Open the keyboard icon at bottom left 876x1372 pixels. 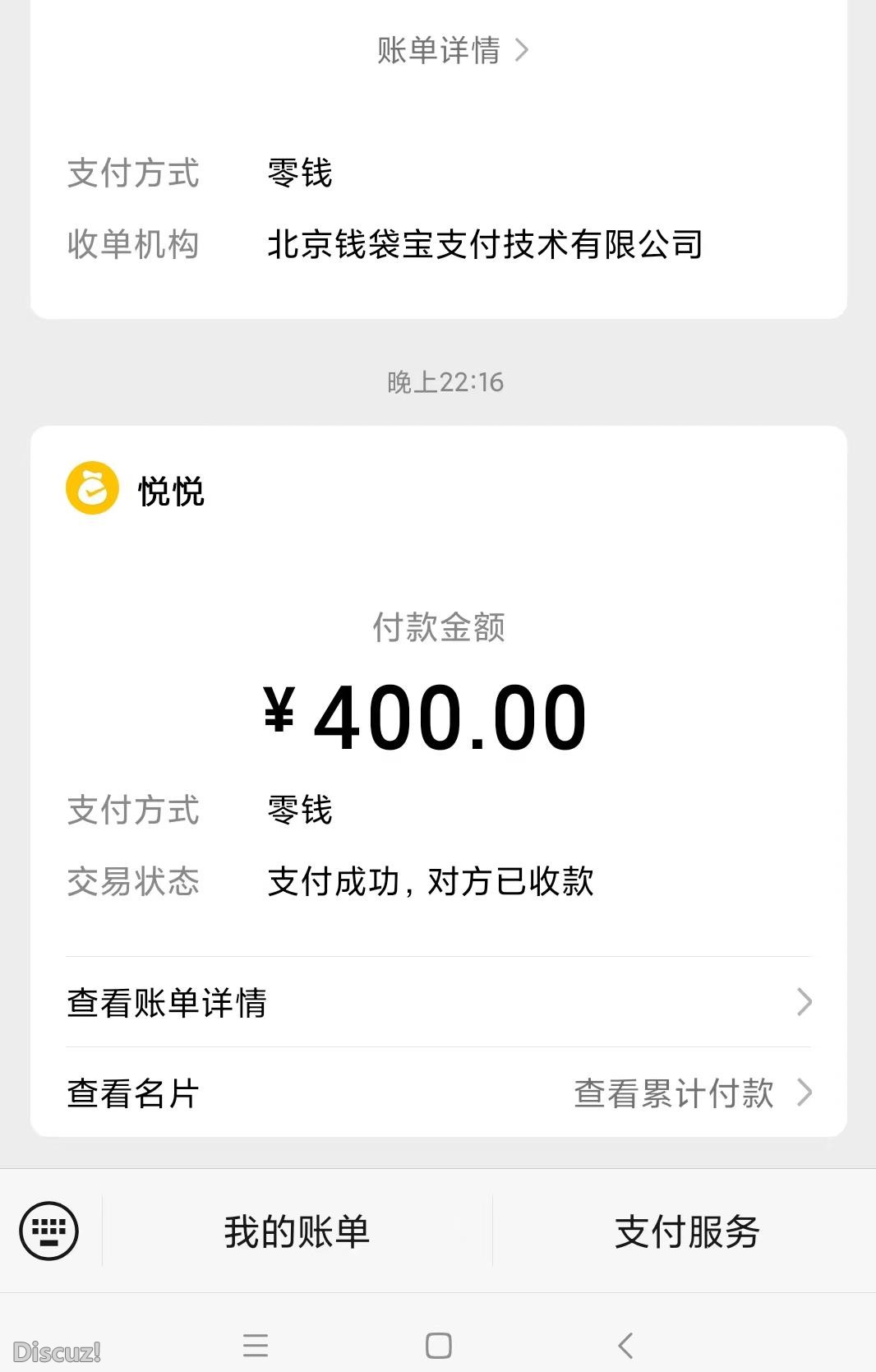[48, 1231]
